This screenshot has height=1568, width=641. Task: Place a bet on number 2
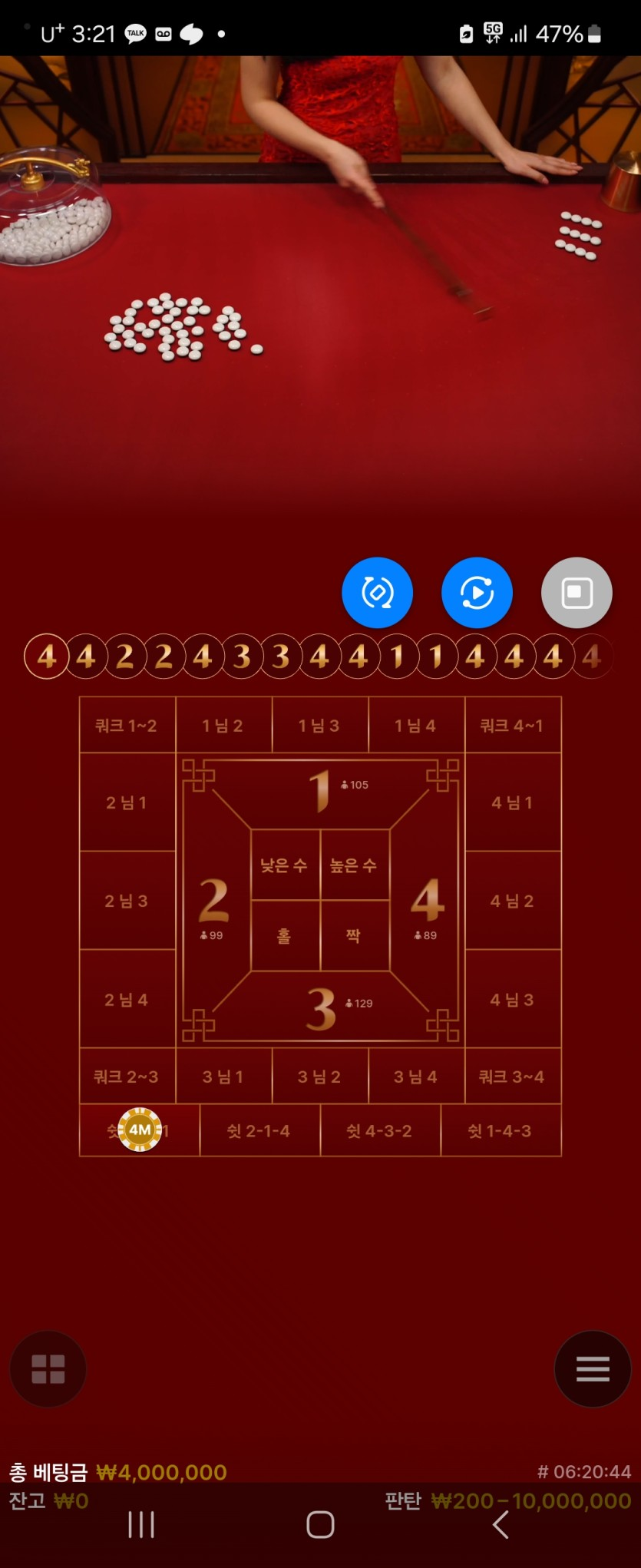pos(213,900)
